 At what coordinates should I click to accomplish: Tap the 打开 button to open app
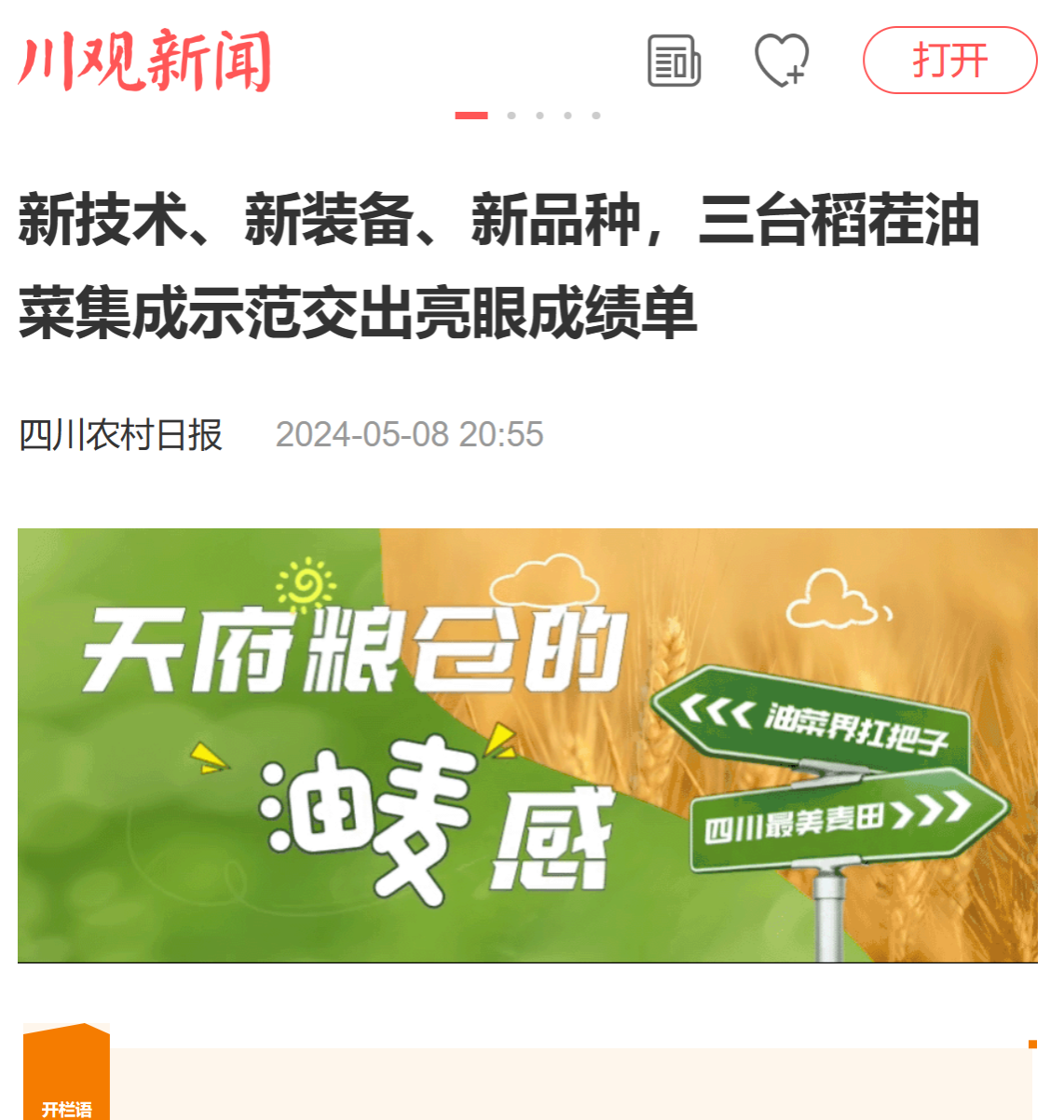click(949, 61)
